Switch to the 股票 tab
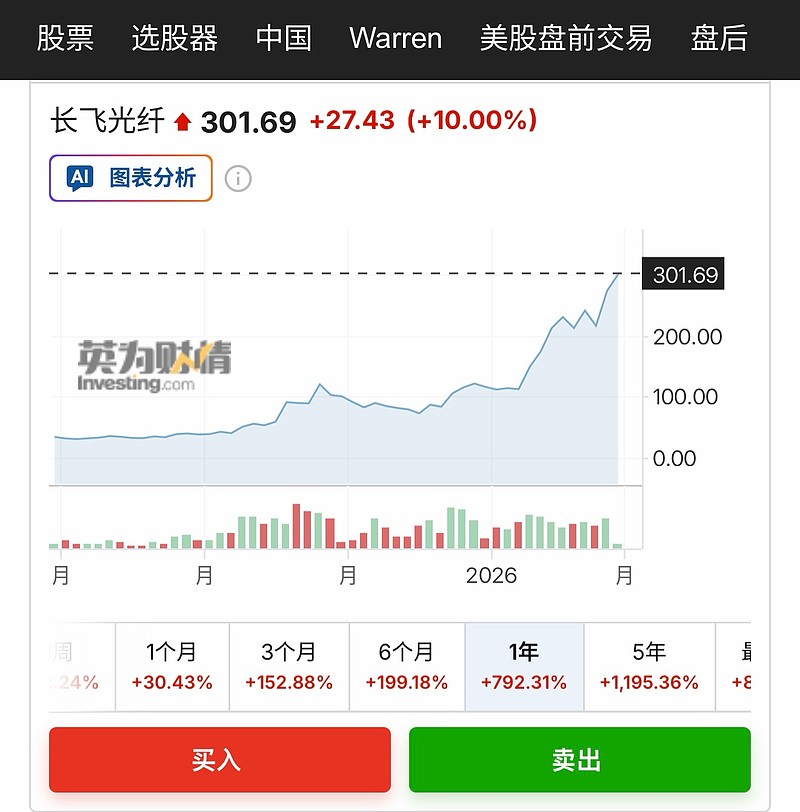Viewport: 800px width, 812px height. coord(65,38)
